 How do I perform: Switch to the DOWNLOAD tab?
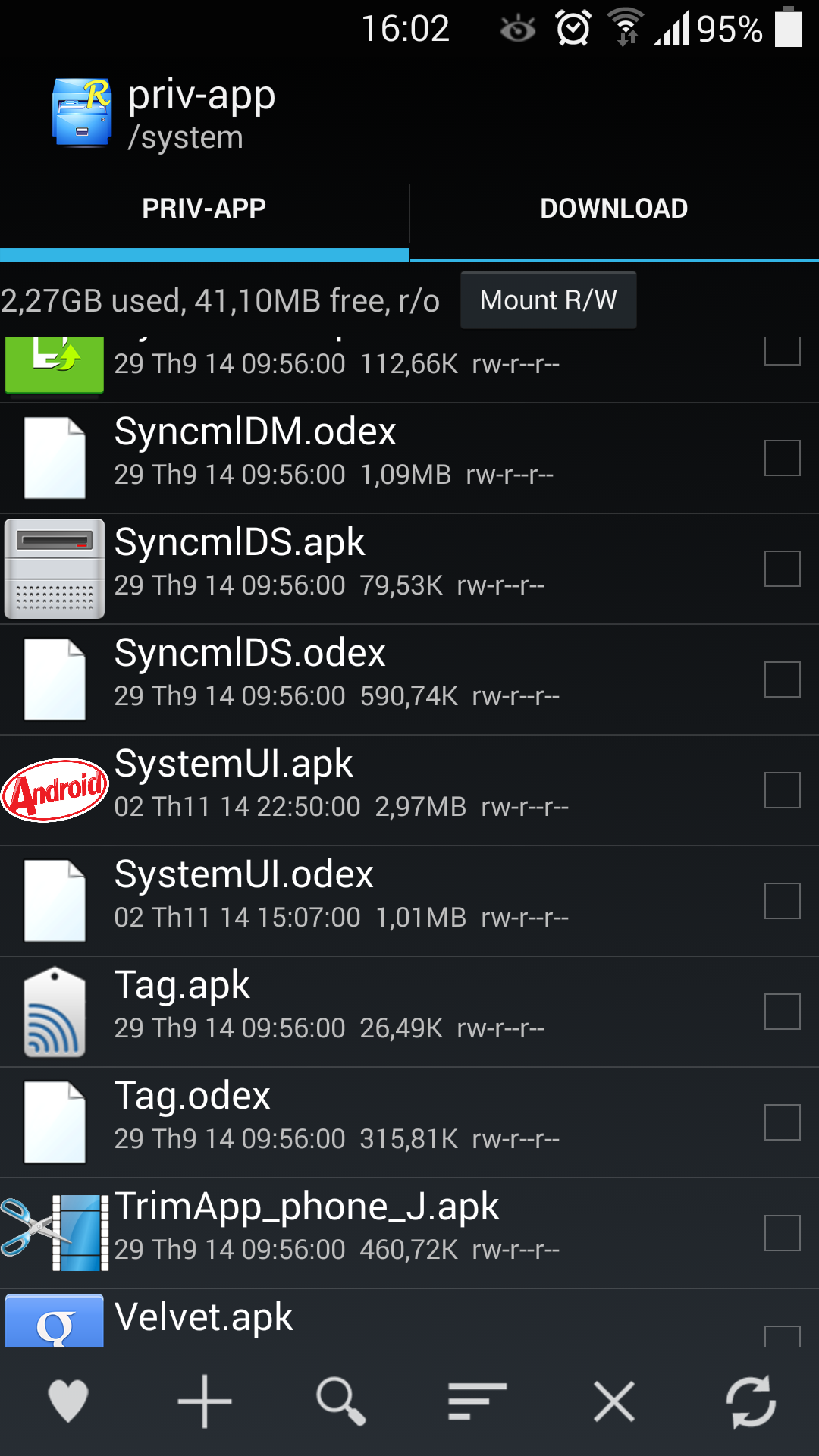(613, 209)
